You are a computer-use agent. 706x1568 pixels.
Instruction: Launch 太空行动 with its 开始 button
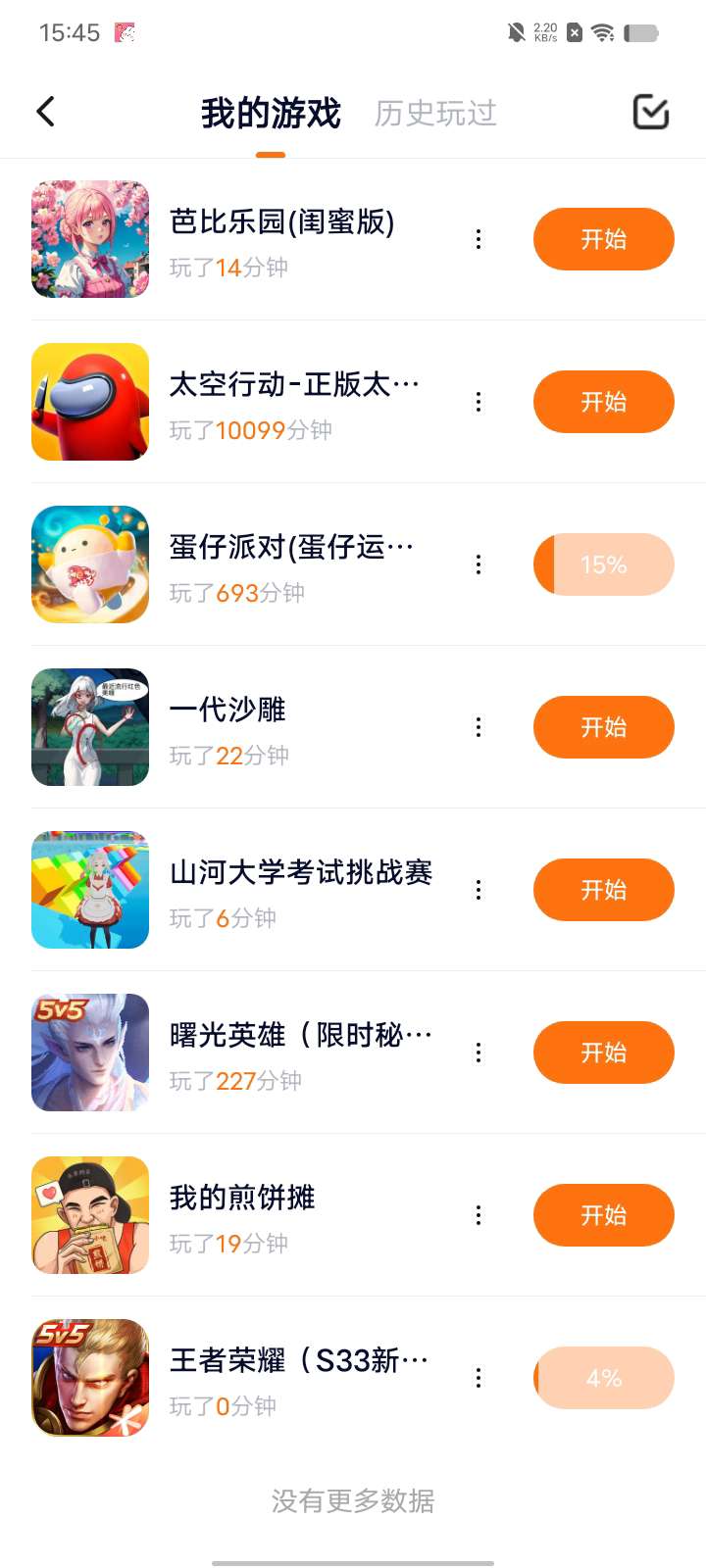pyautogui.click(x=603, y=402)
